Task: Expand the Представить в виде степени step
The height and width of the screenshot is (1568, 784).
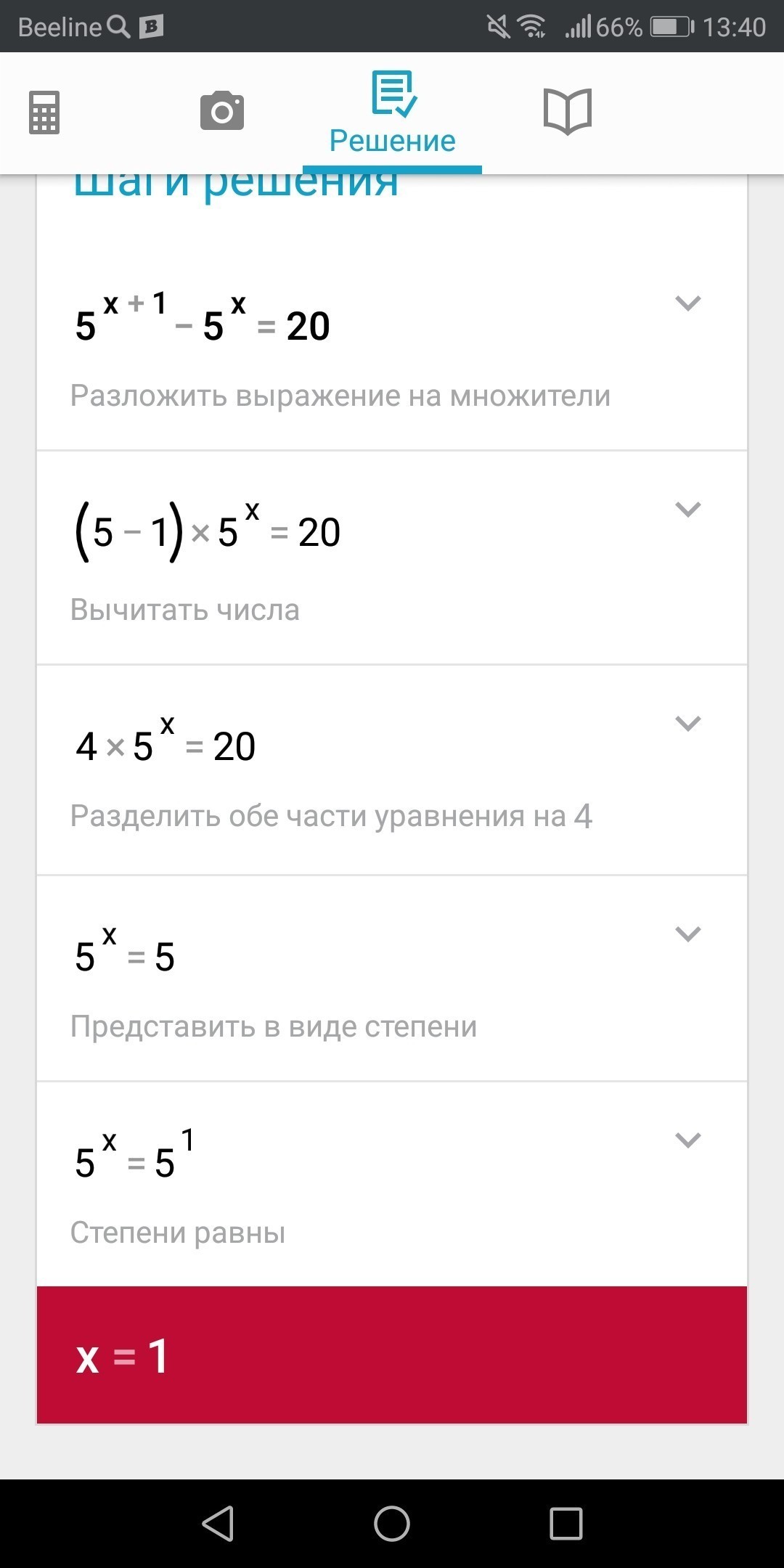Action: 687,934
